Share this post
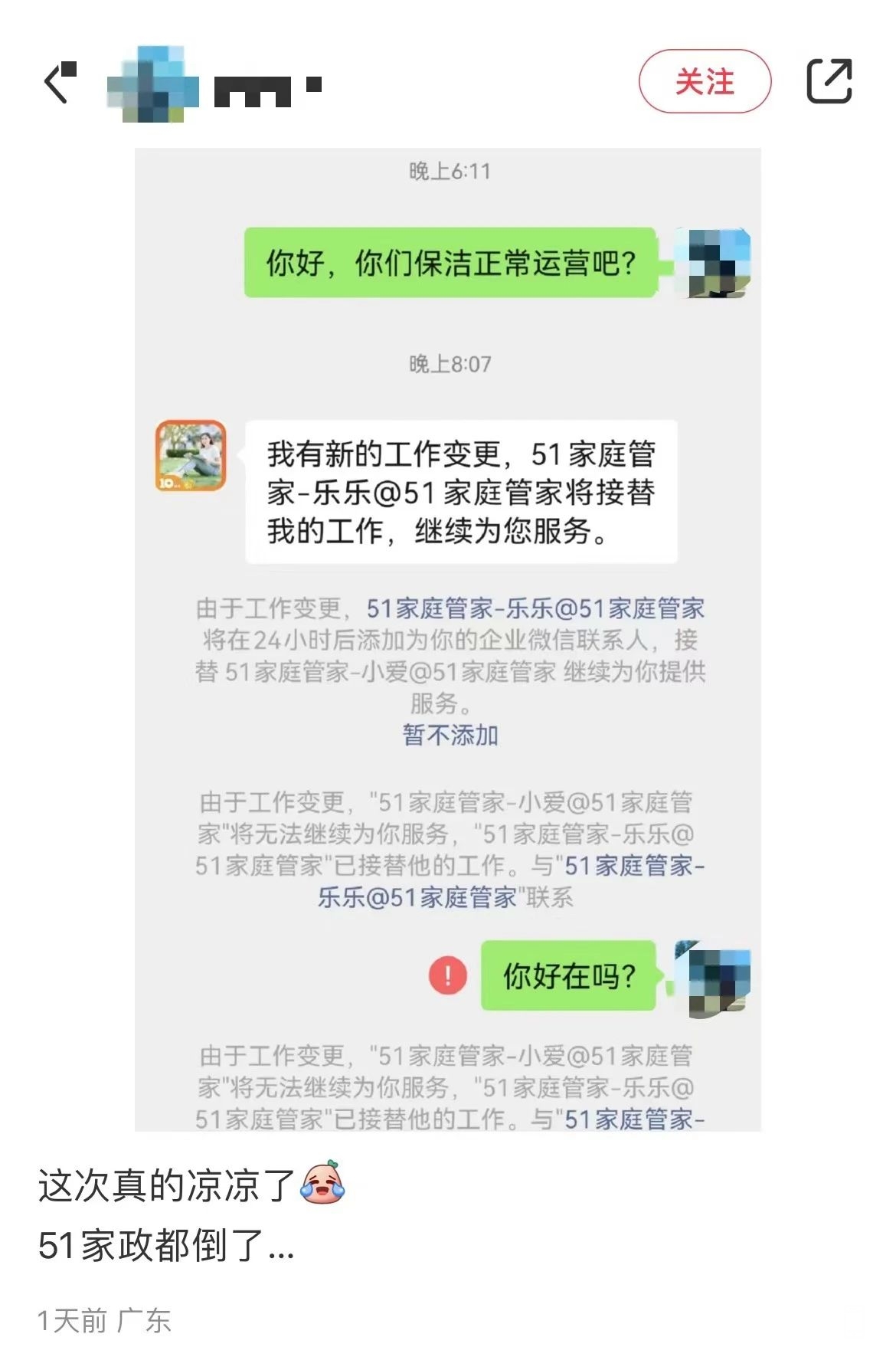 click(829, 81)
